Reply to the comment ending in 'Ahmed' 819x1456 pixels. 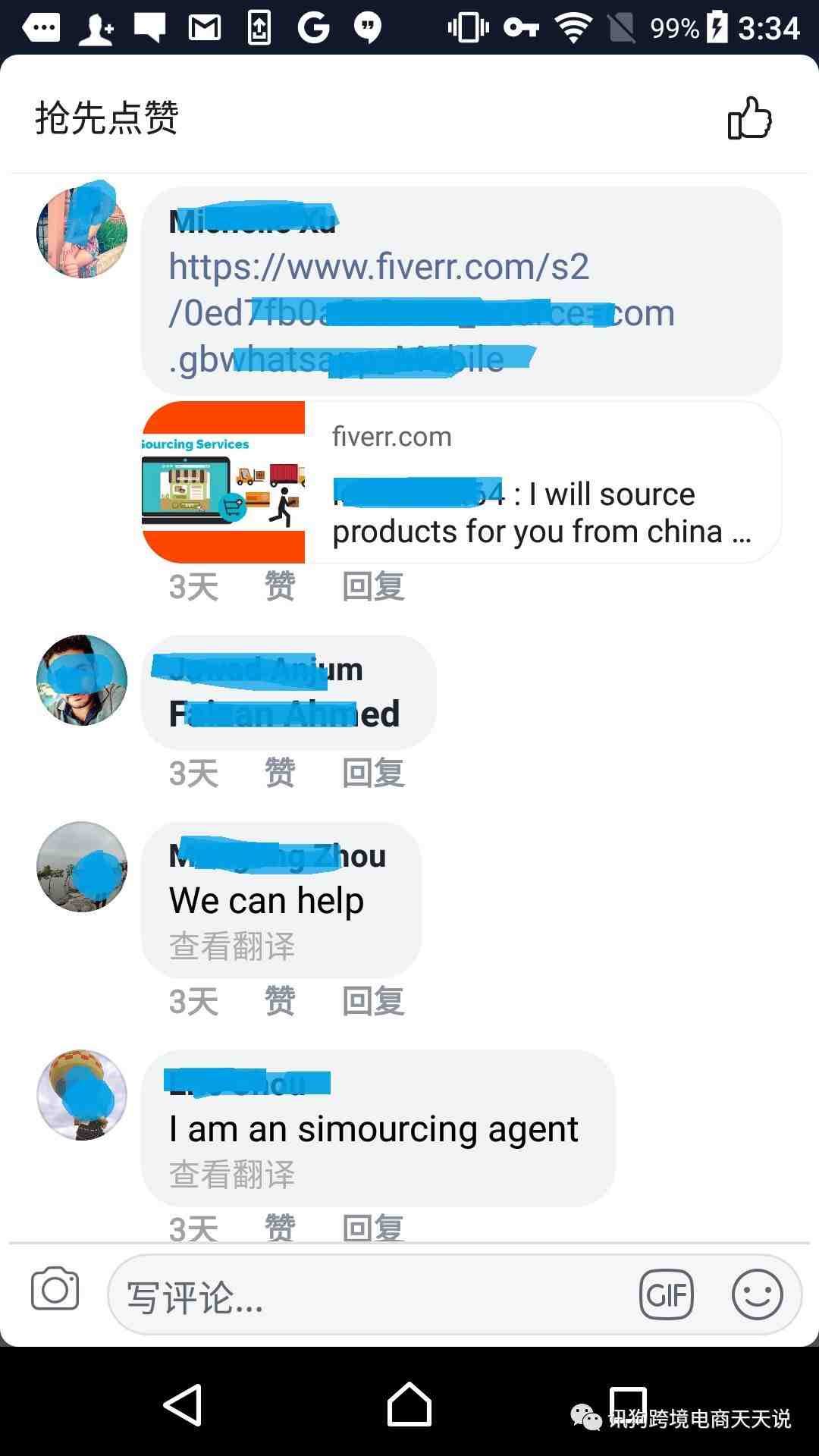point(372,773)
